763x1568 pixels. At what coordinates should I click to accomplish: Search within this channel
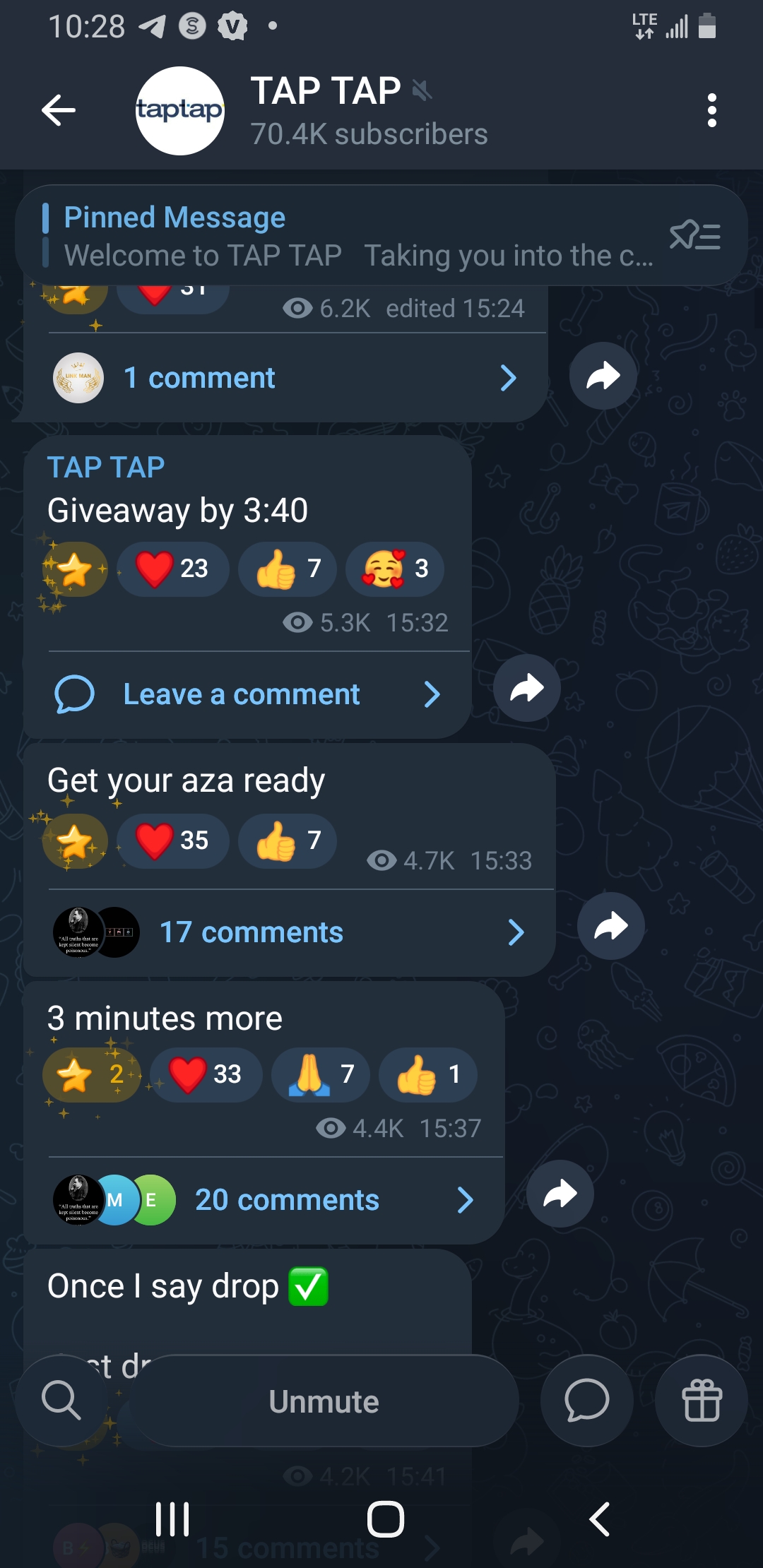tap(61, 1400)
